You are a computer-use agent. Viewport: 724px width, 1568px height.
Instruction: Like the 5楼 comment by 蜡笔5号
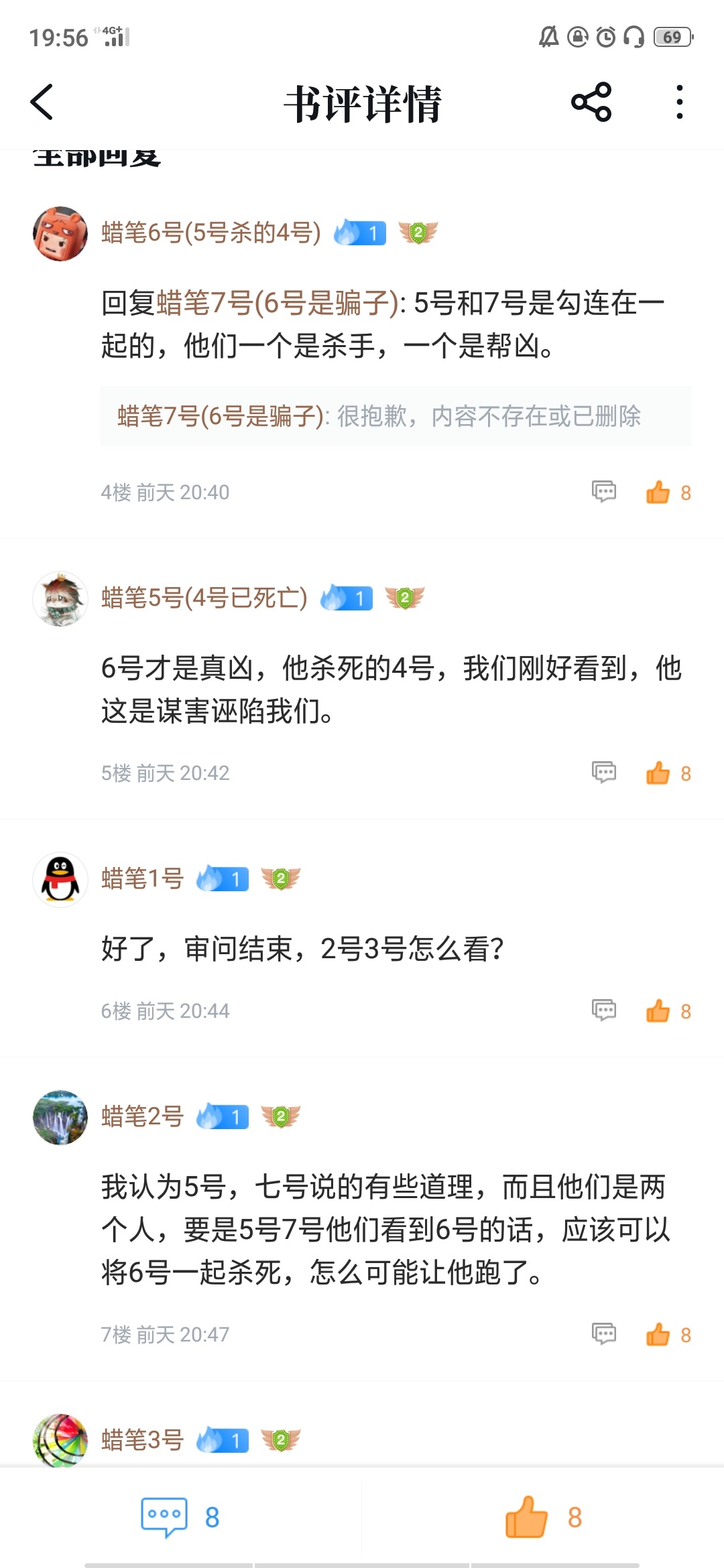[658, 773]
